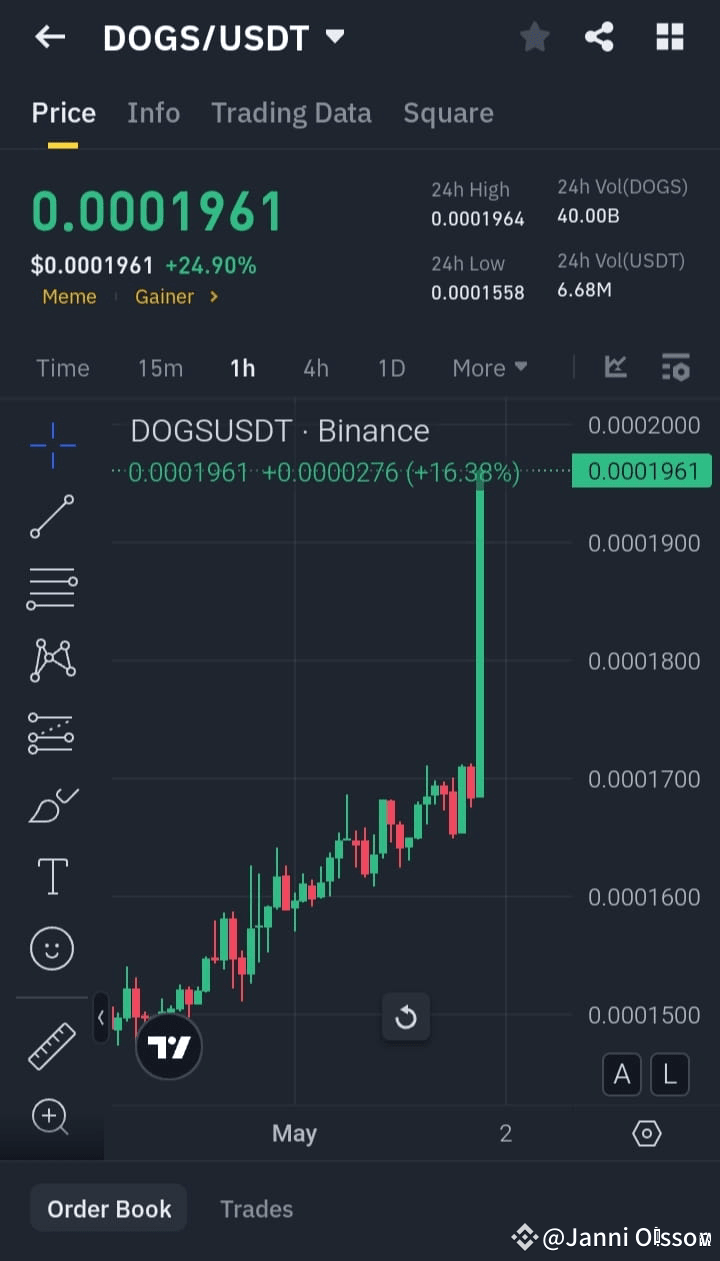
Task: Select the brush drawing tool
Action: point(51,805)
